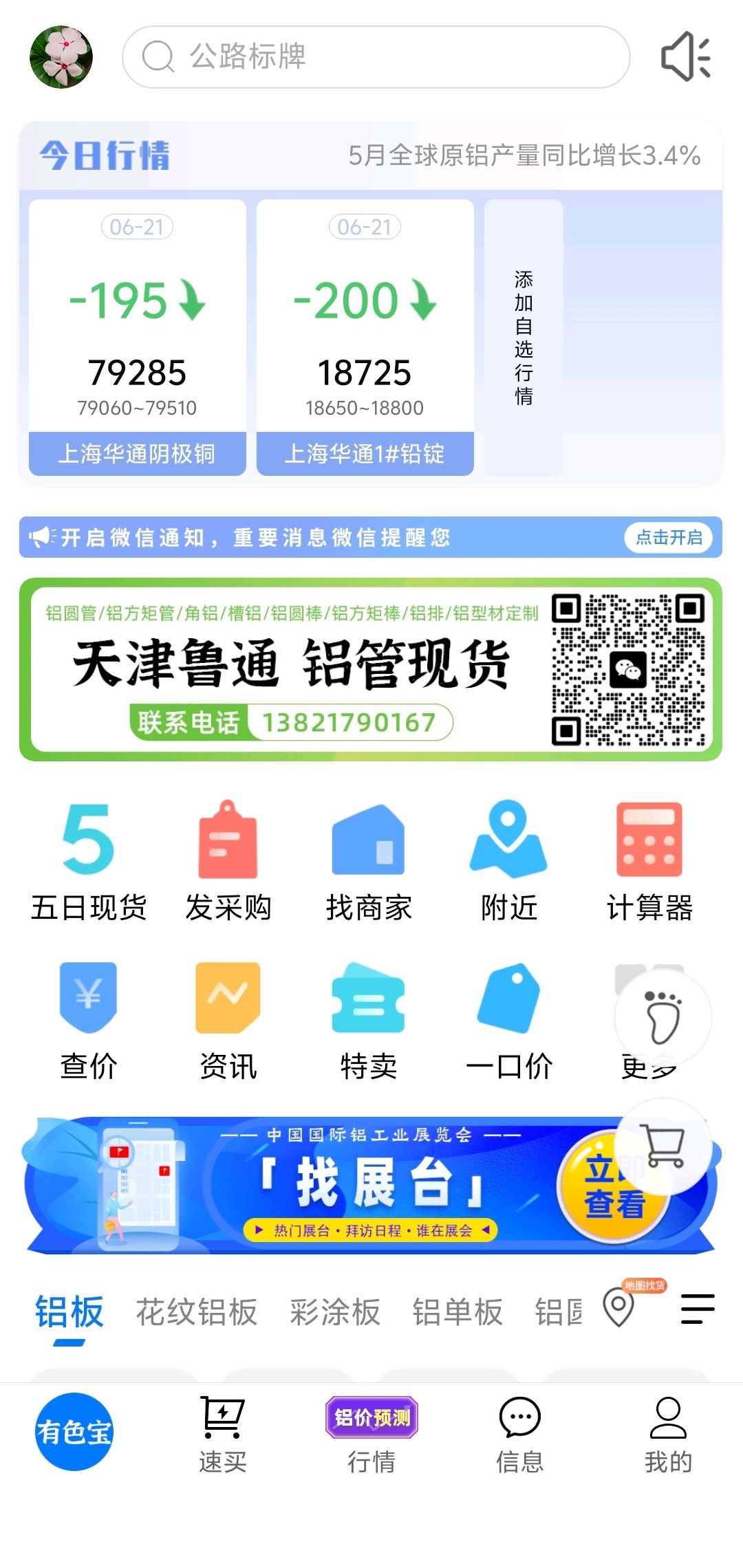Open the 上海华通阴极铜 price card

(x=138, y=338)
